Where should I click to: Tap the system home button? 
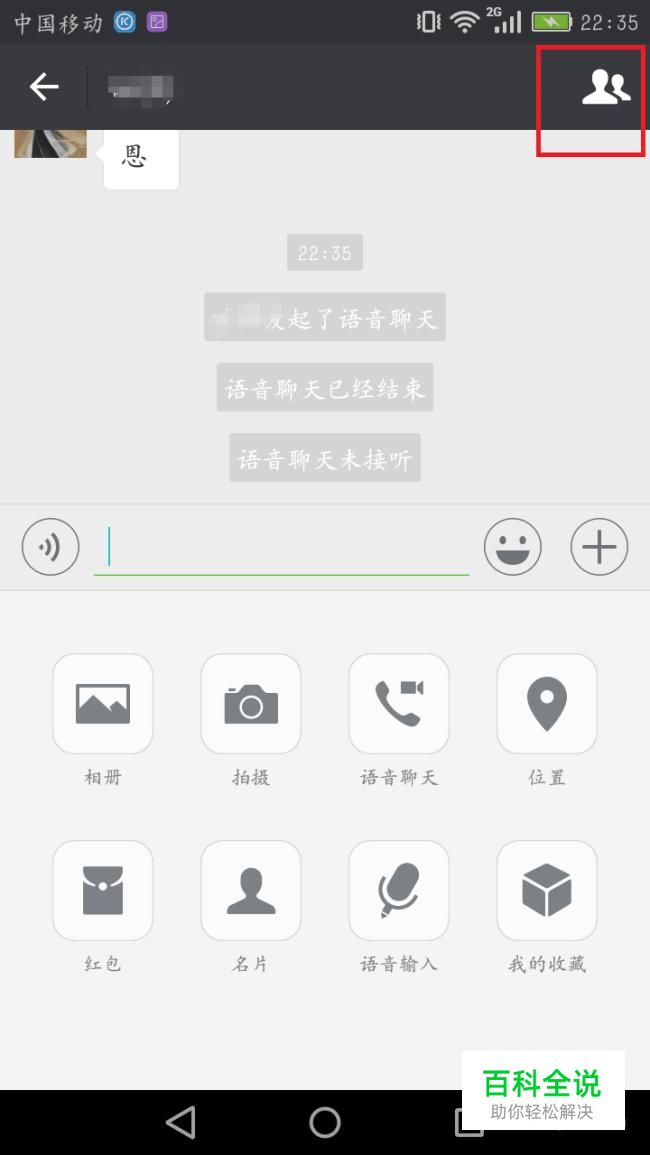click(325, 1122)
